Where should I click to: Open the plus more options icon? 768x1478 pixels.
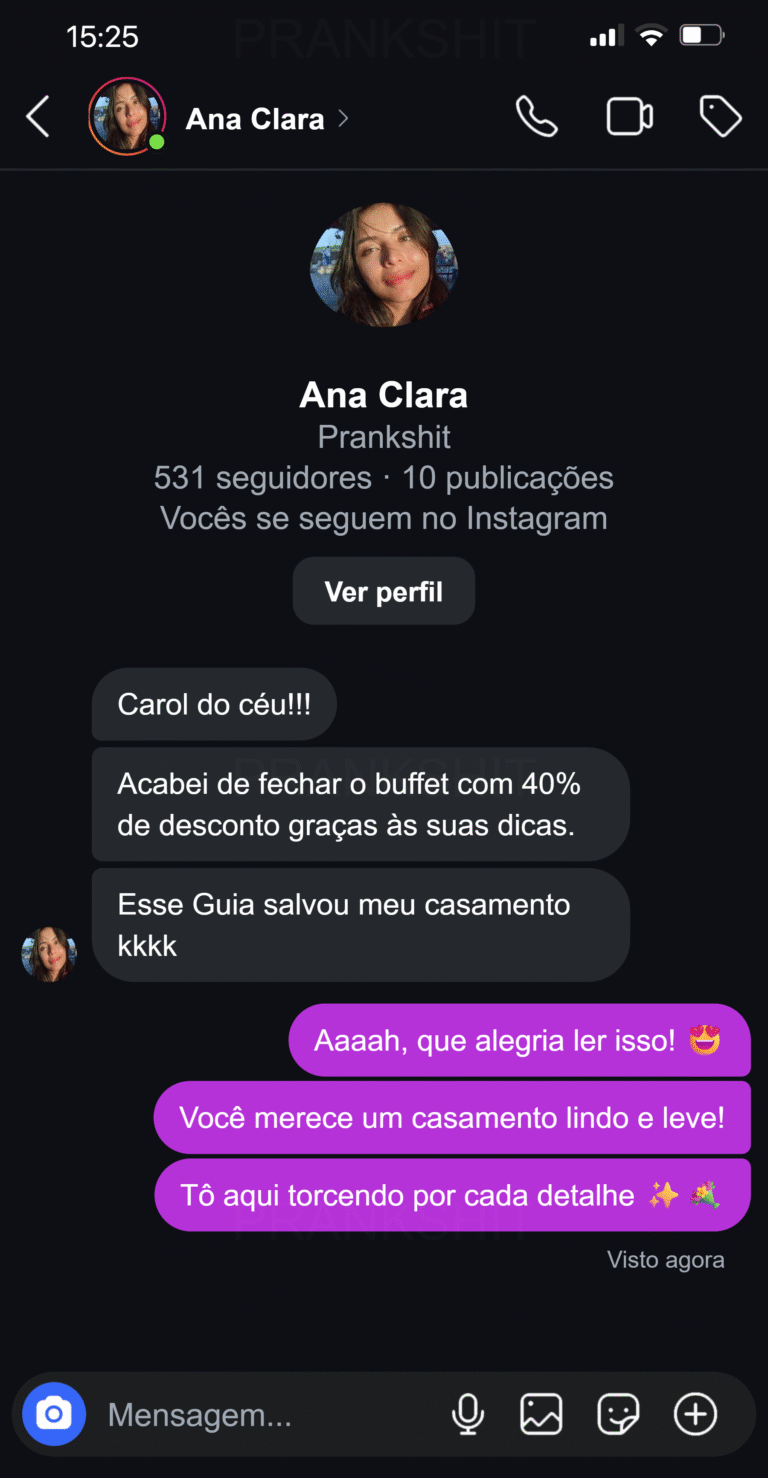tap(695, 1414)
